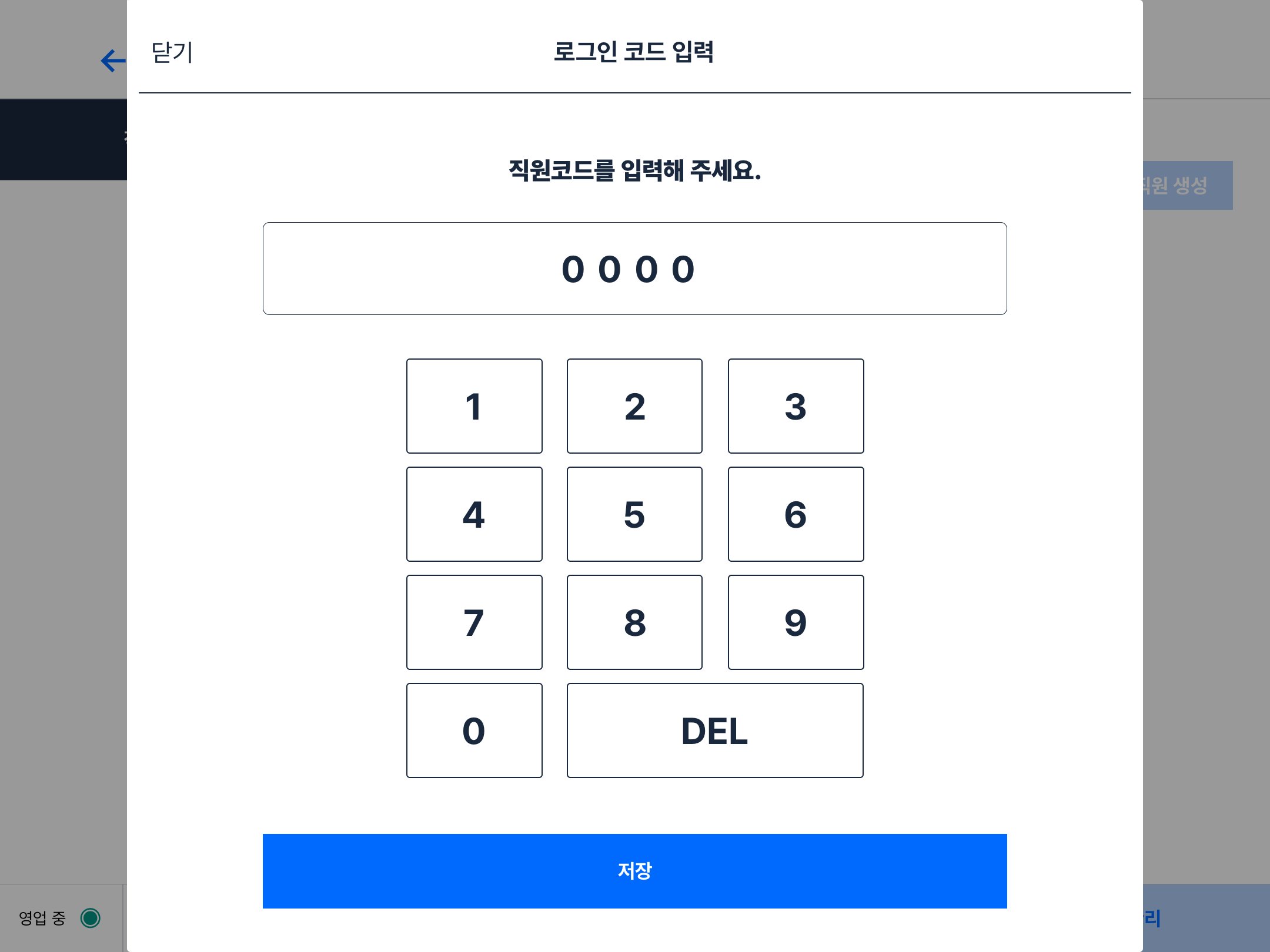Delete the last digit with DEL

(x=715, y=730)
